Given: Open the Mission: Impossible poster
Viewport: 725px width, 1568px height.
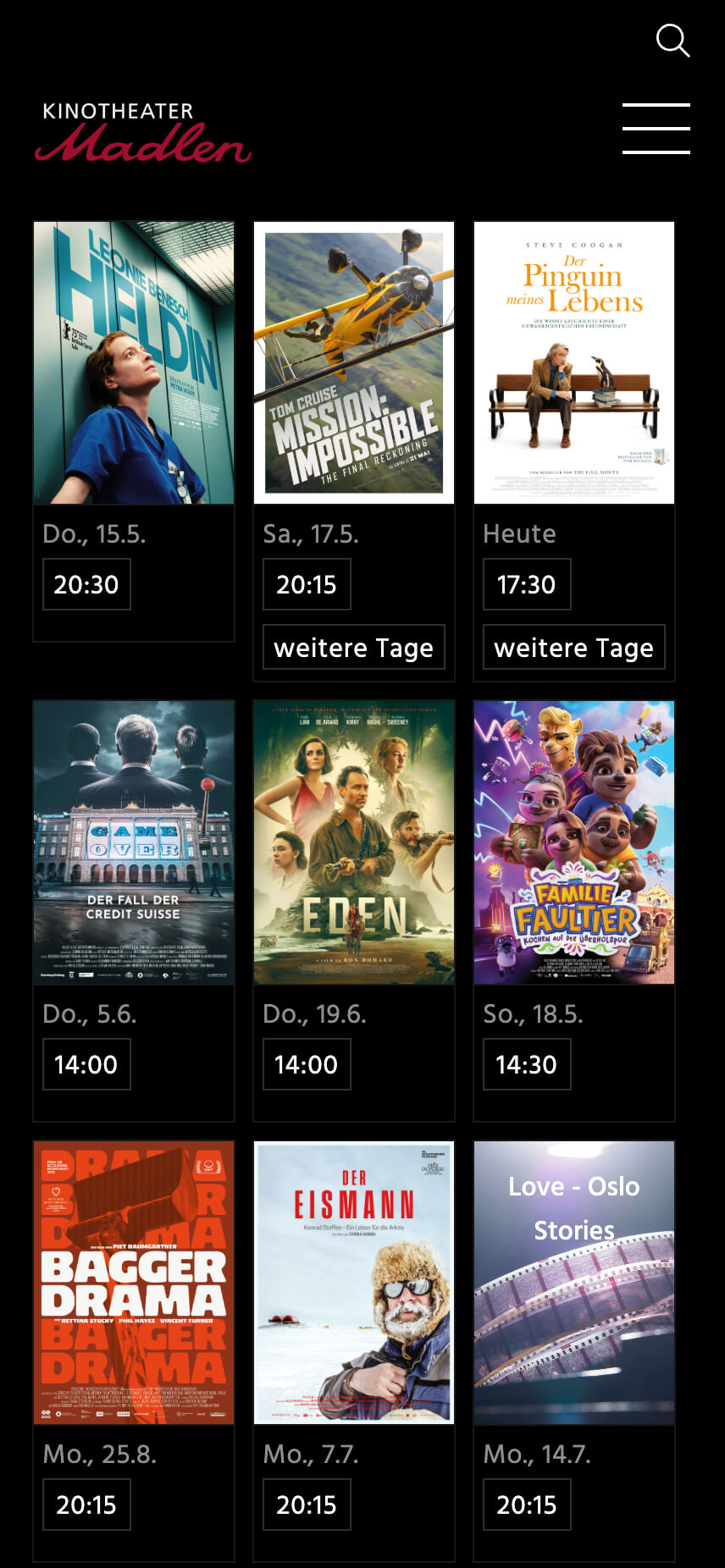Looking at the screenshot, I should click(x=354, y=363).
